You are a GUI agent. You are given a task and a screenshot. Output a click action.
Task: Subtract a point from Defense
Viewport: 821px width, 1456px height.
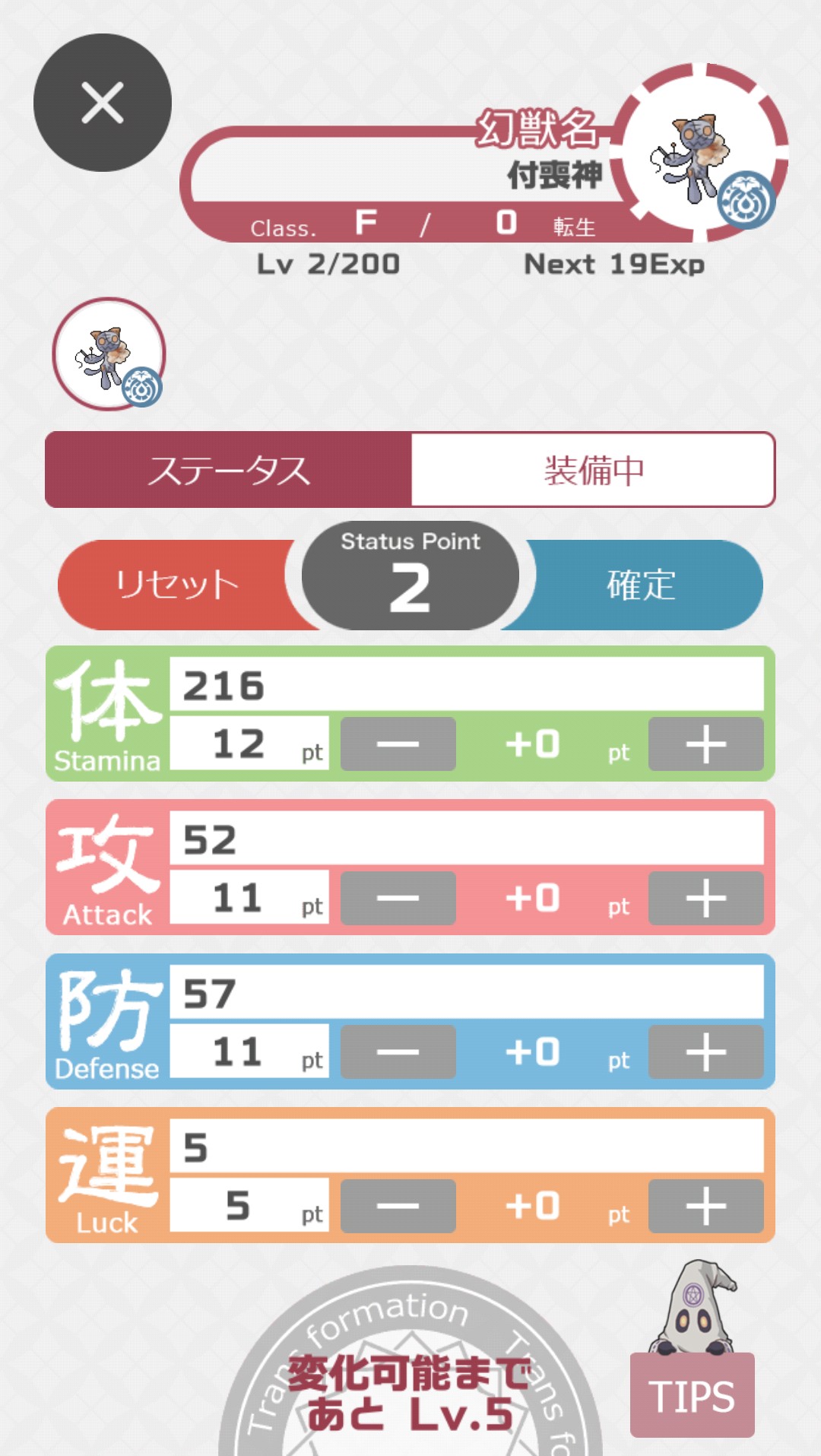pos(398,1052)
